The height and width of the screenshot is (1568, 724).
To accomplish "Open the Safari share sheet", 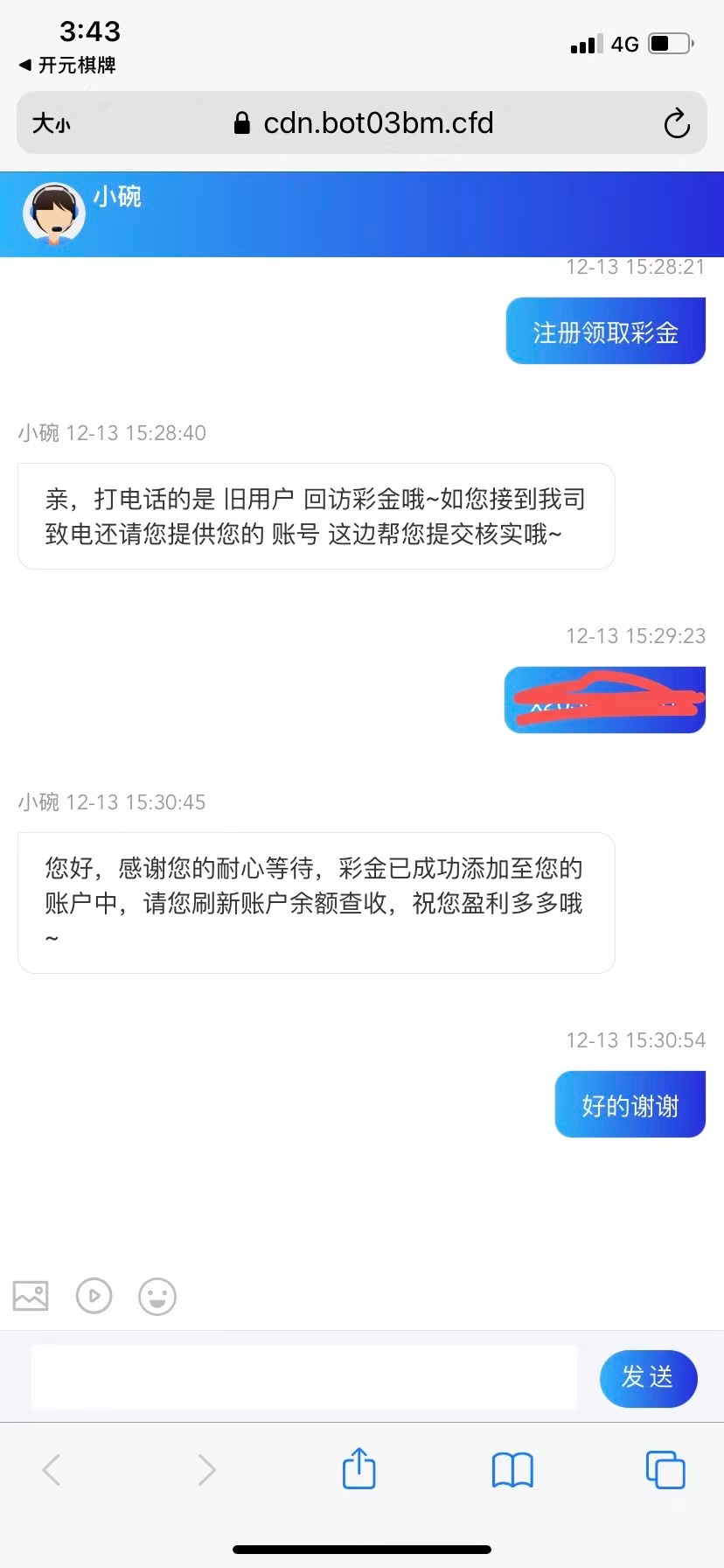I will [x=359, y=1468].
